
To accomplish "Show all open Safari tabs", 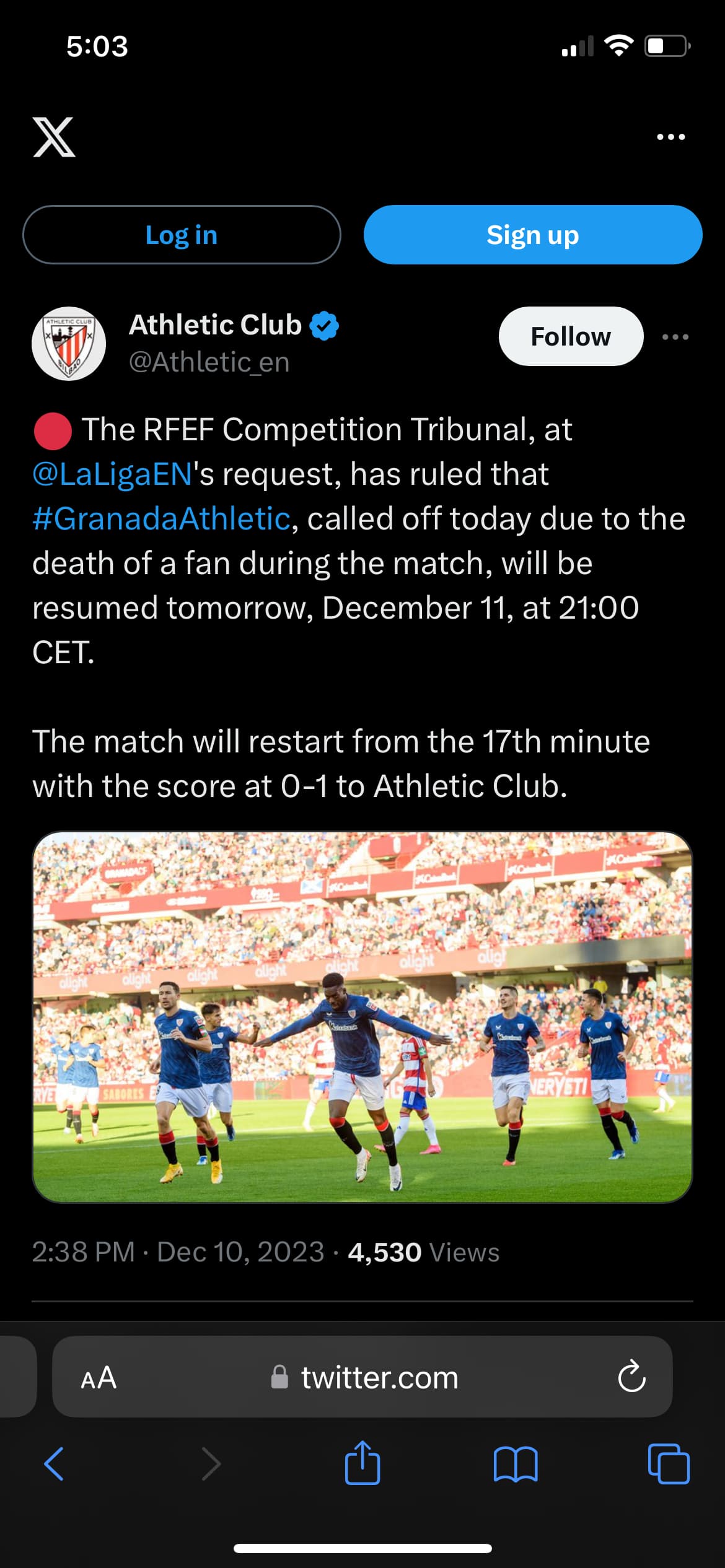I will click(x=668, y=1464).
